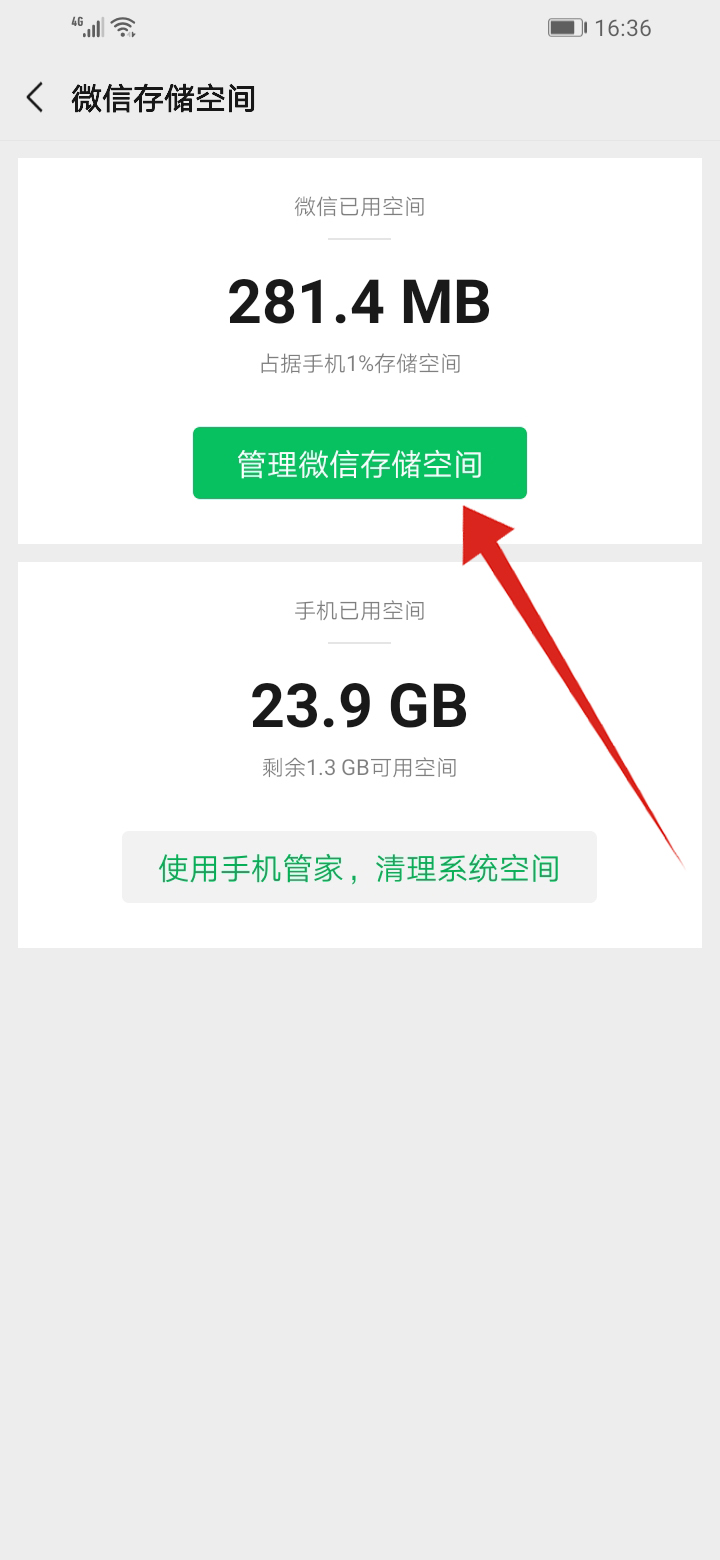Viewport: 720px width, 1560px height.
Task: Tap the 4G signal strength icon
Action: [90, 26]
